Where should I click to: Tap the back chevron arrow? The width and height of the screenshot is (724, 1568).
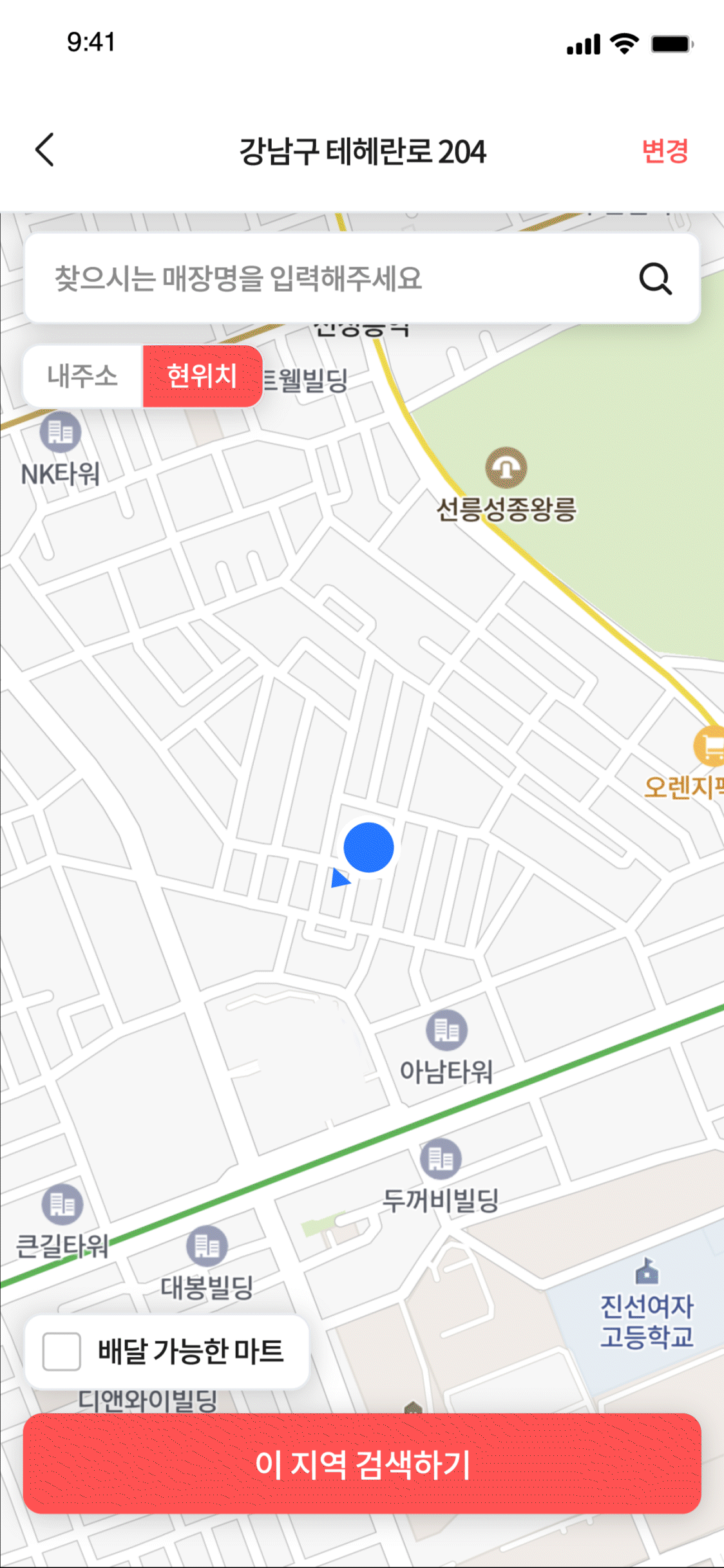pyautogui.click(x=44, y=149)
